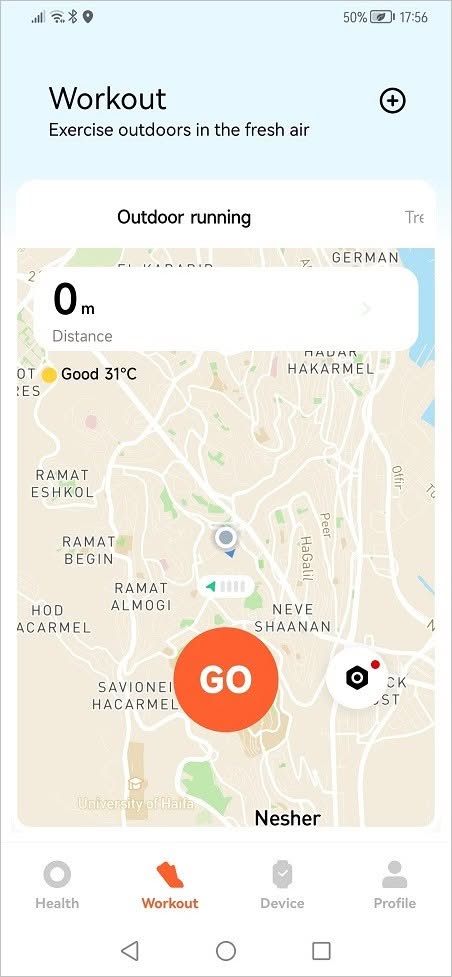
Task: Open the Distance goal card
Action: [x=225, y=310]
